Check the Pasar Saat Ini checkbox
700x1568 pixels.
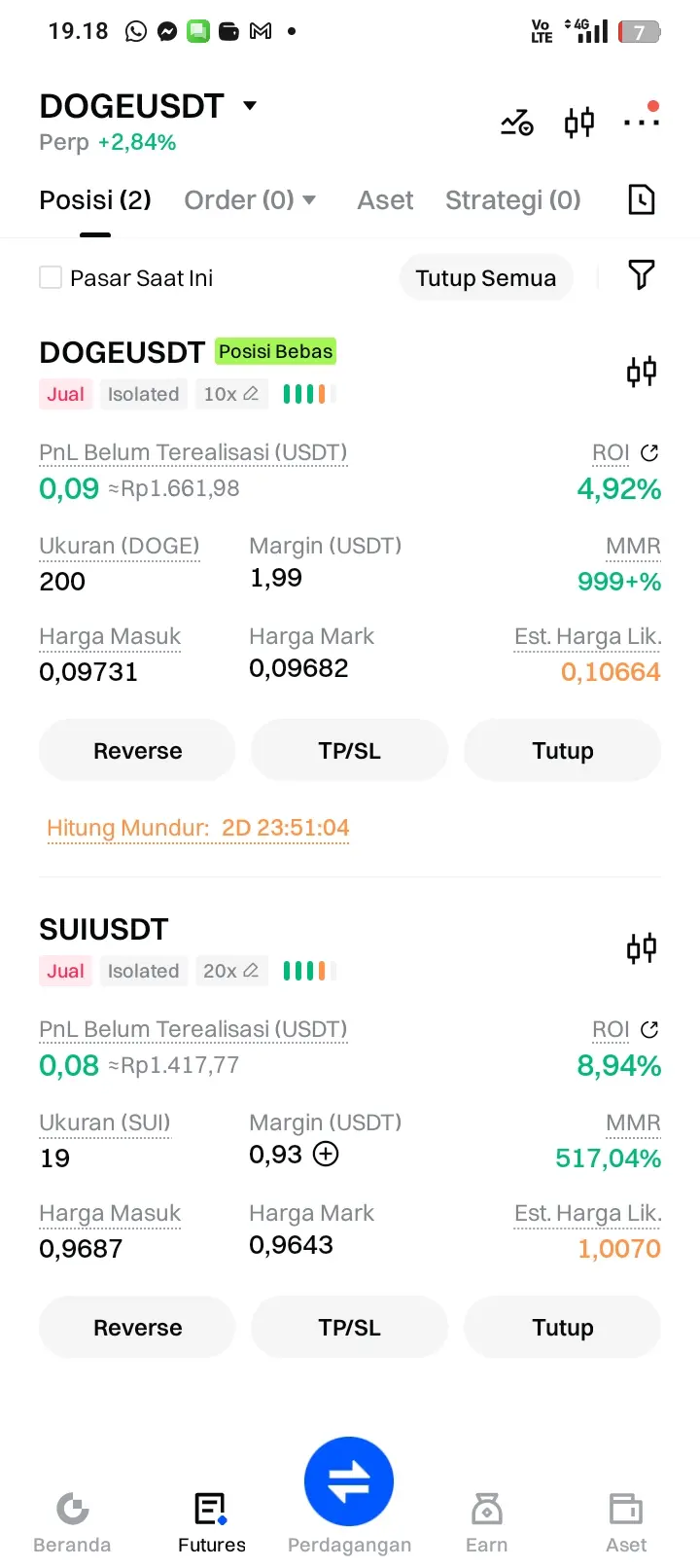coord(51,278)
